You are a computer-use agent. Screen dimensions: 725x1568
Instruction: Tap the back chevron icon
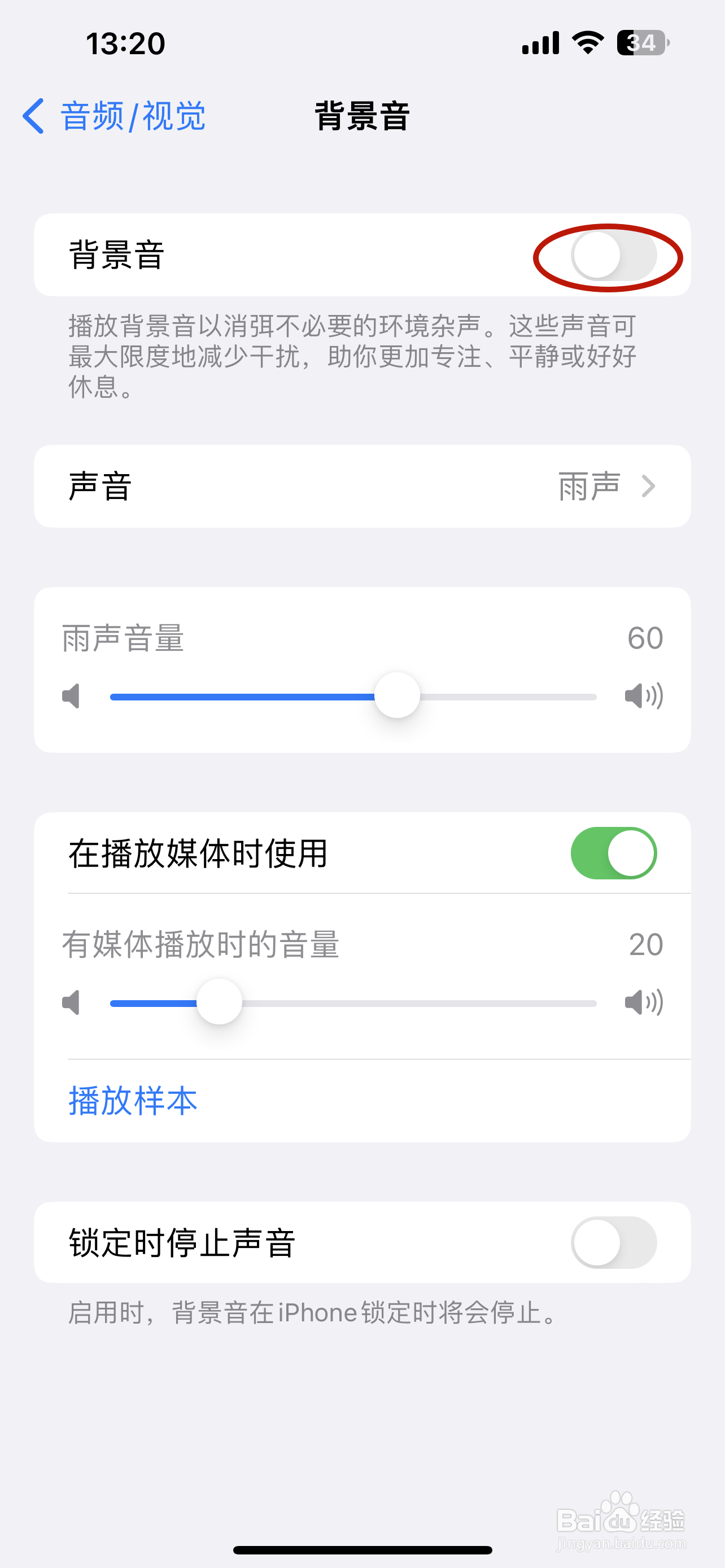pos(34,116)
